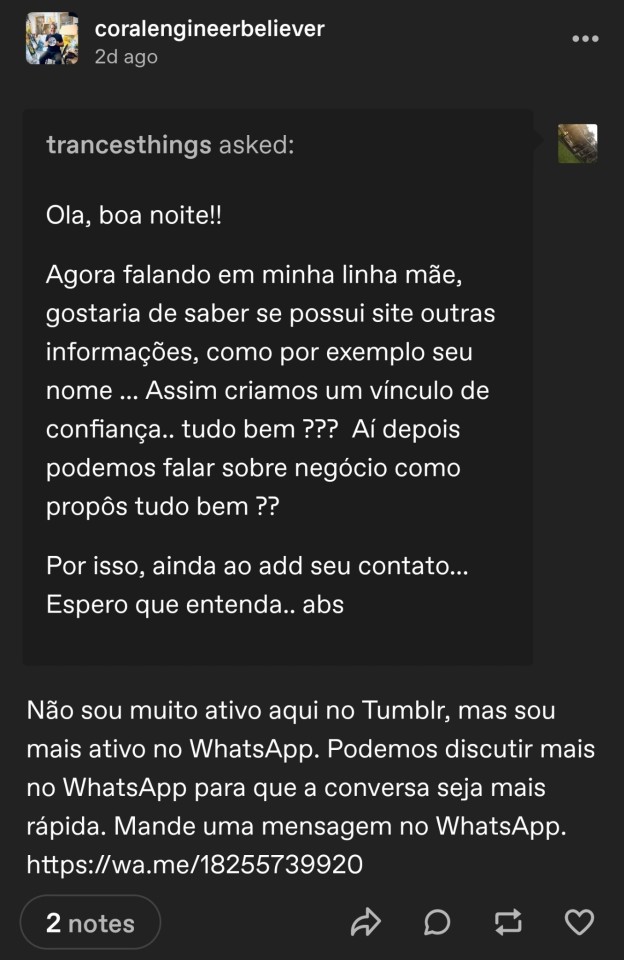This screenshot has width=624, height=960.
Task: Tap the coralengineerbeliever username
Action: (209, 29)
